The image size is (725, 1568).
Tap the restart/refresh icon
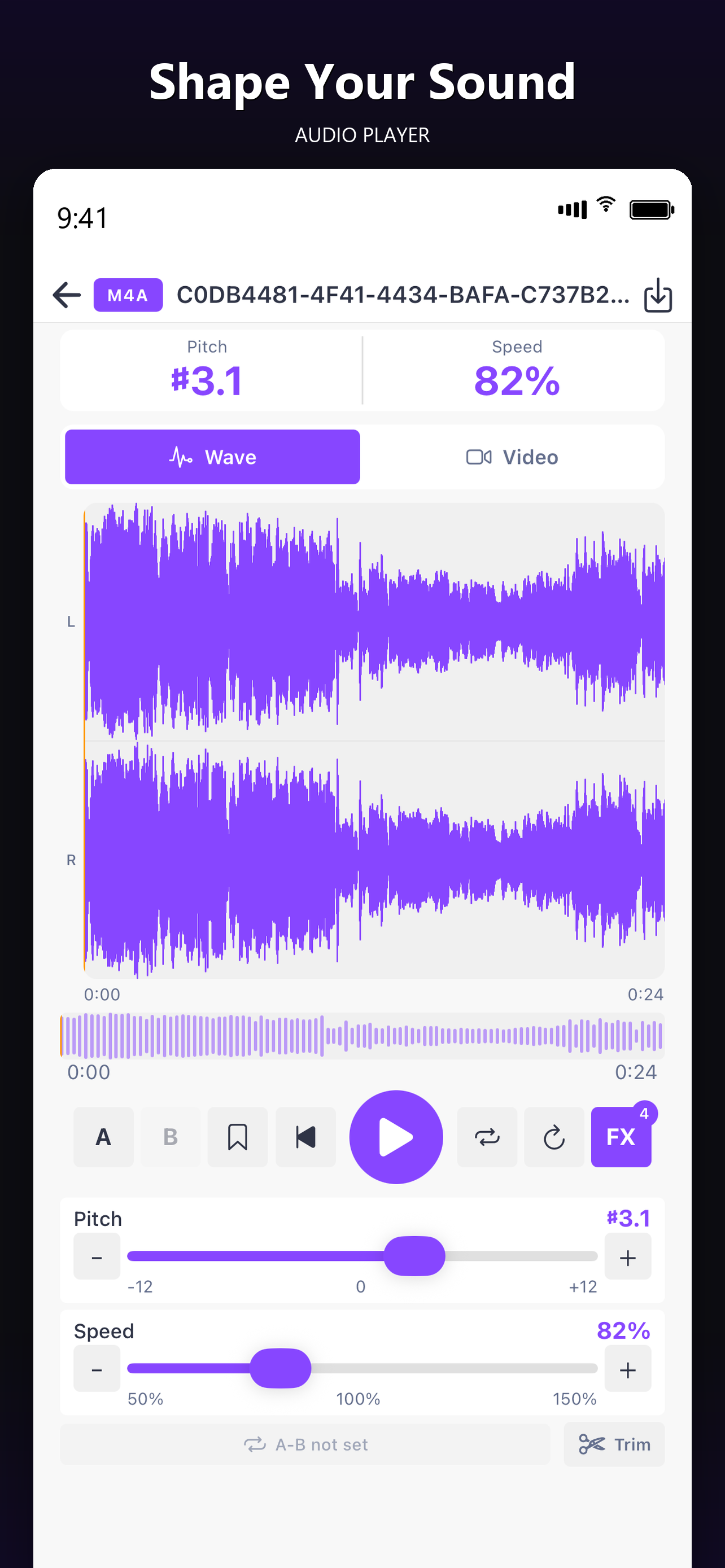click(x=553, y=1136)
